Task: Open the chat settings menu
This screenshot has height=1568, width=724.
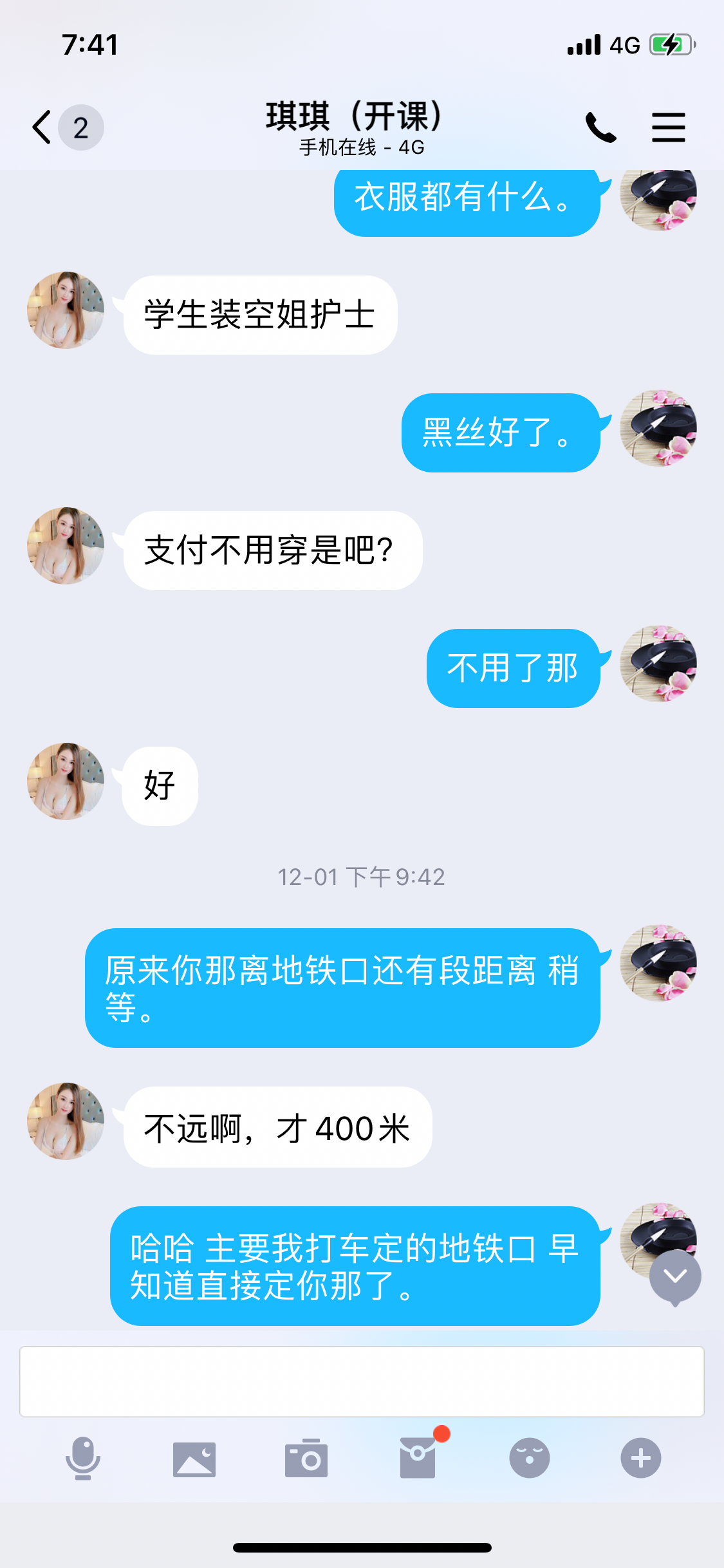Action: coord(668,127)
